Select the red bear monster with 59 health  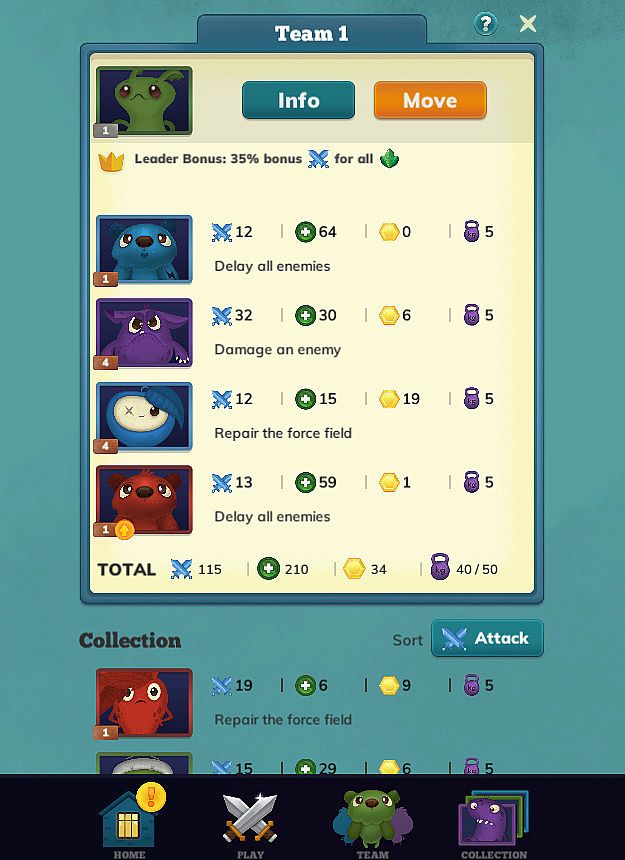[x=144, y=499]
